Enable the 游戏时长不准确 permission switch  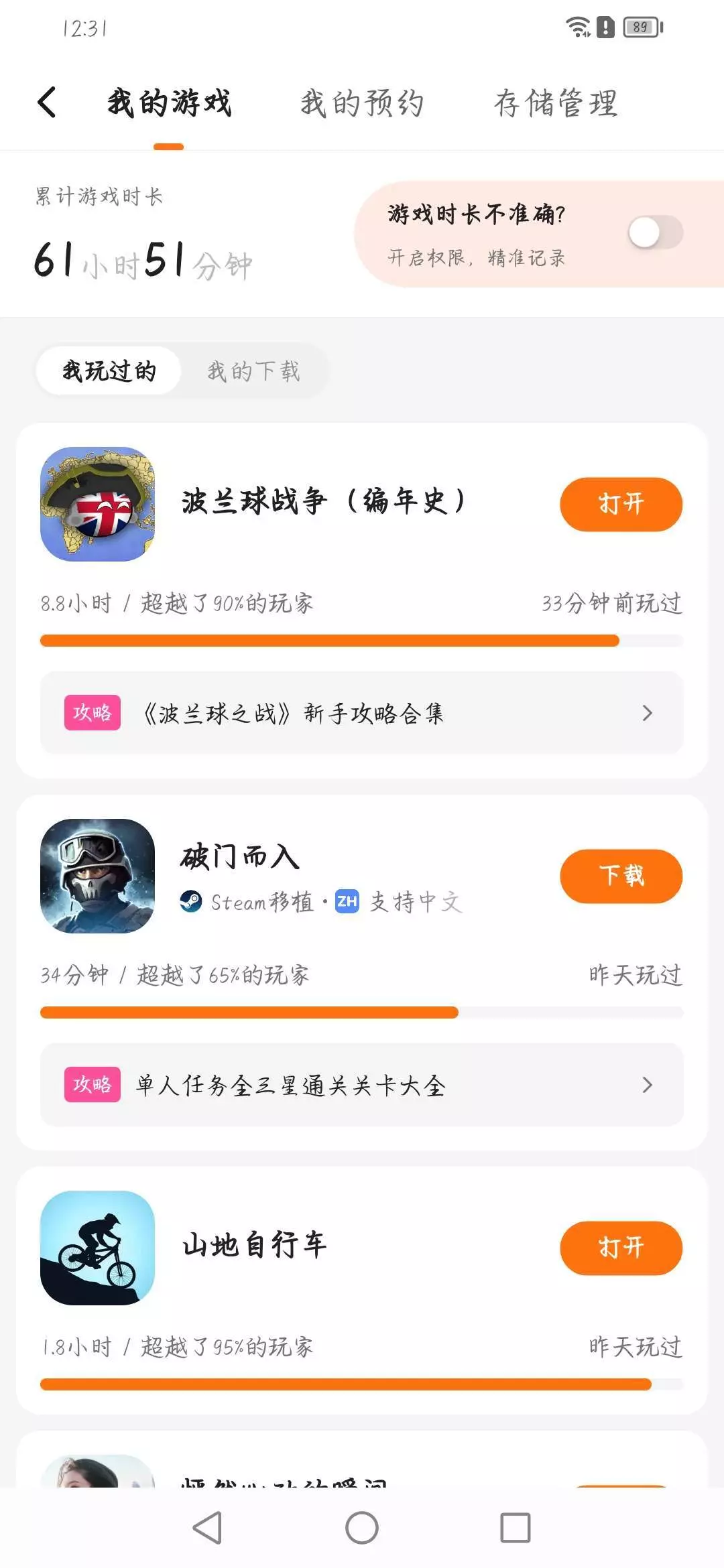pos(655,233)
